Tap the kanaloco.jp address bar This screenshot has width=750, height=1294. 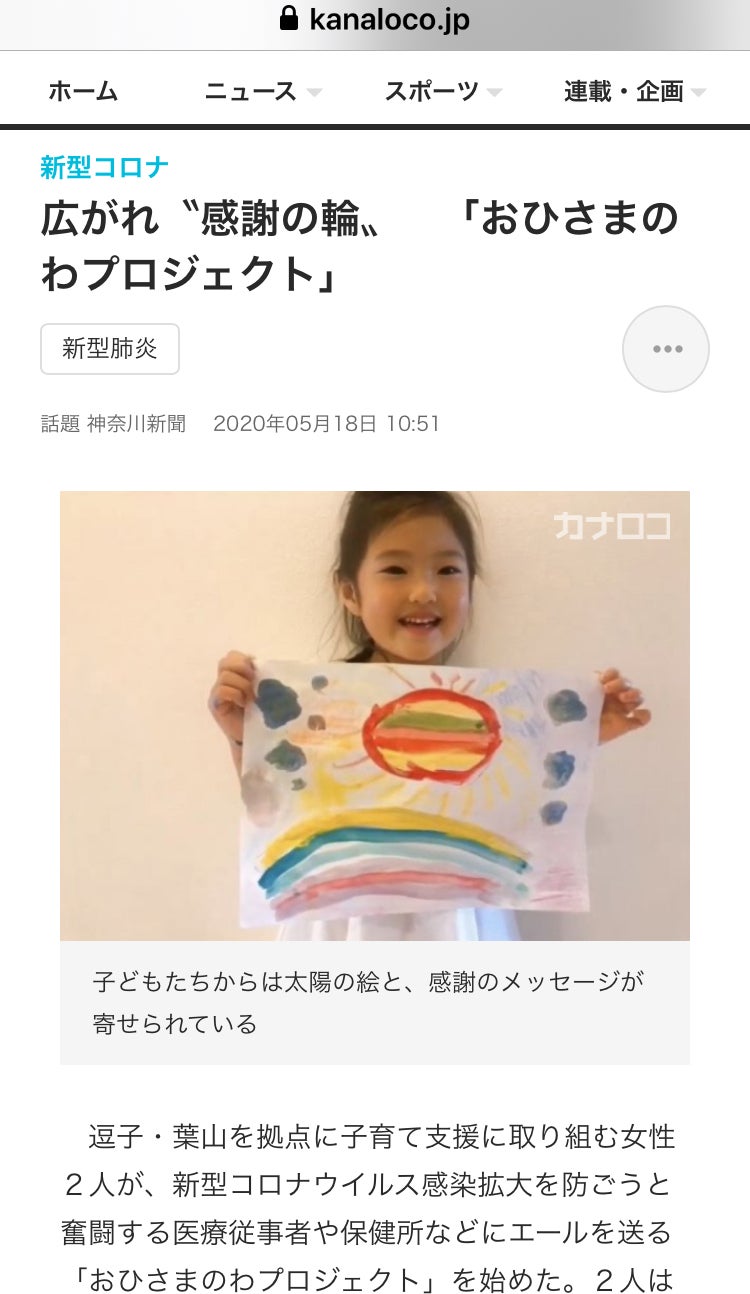click(375, 20)
